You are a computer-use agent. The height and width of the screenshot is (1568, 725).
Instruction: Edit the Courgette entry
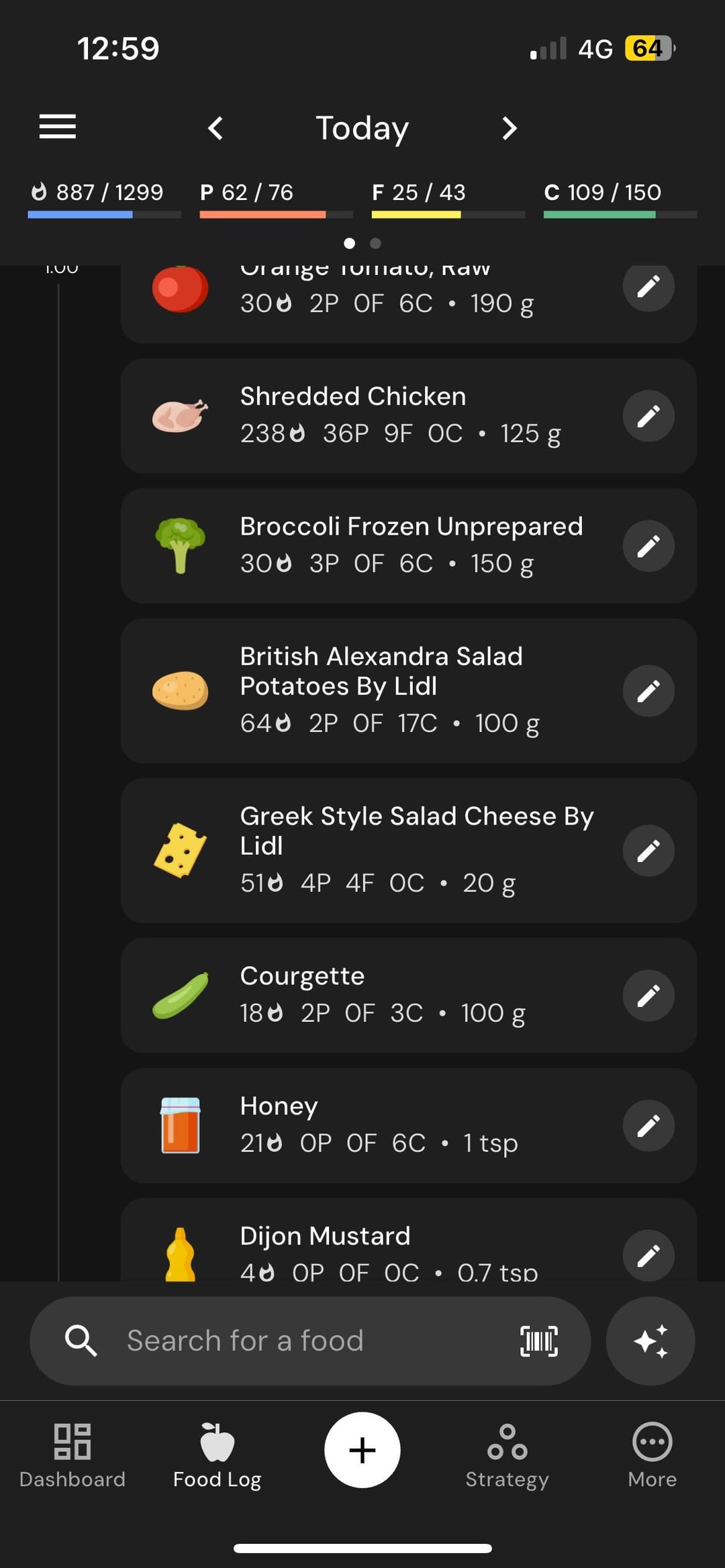(x=648, y=996)
